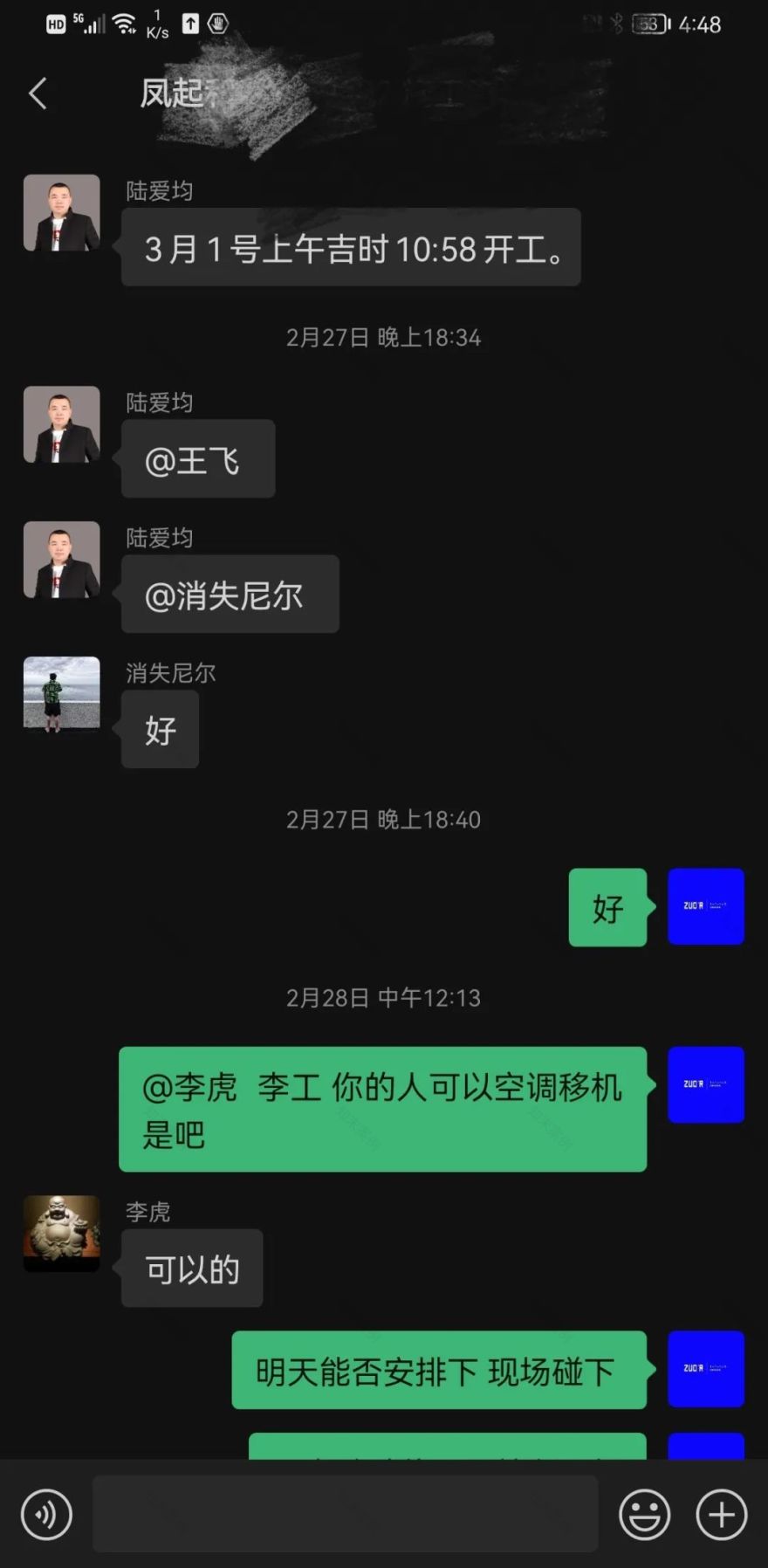This screenshot has height=1568, width=768.
Task: Tap the 3月1号开工 announcement message
Action: pos(349,247)
